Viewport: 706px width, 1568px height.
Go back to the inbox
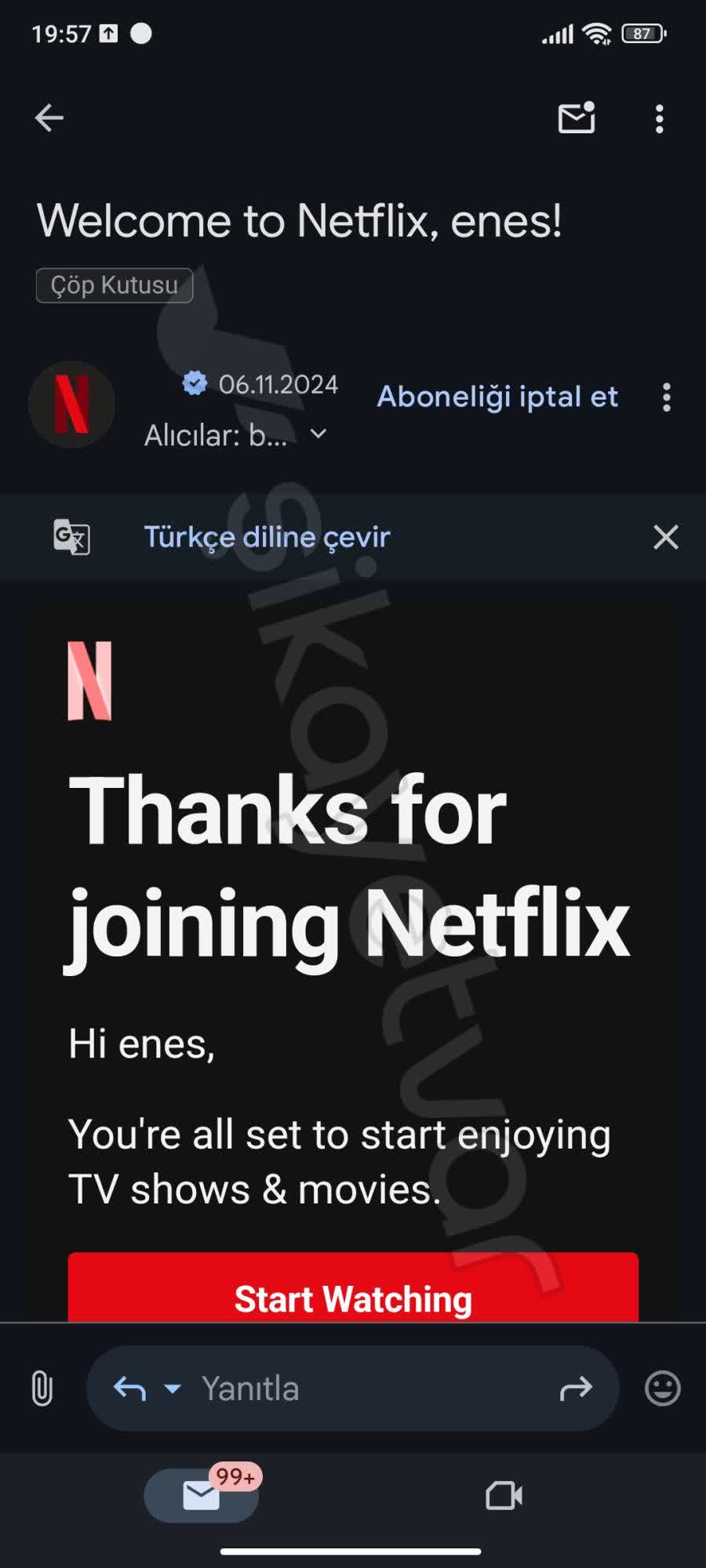coord(49,118)
